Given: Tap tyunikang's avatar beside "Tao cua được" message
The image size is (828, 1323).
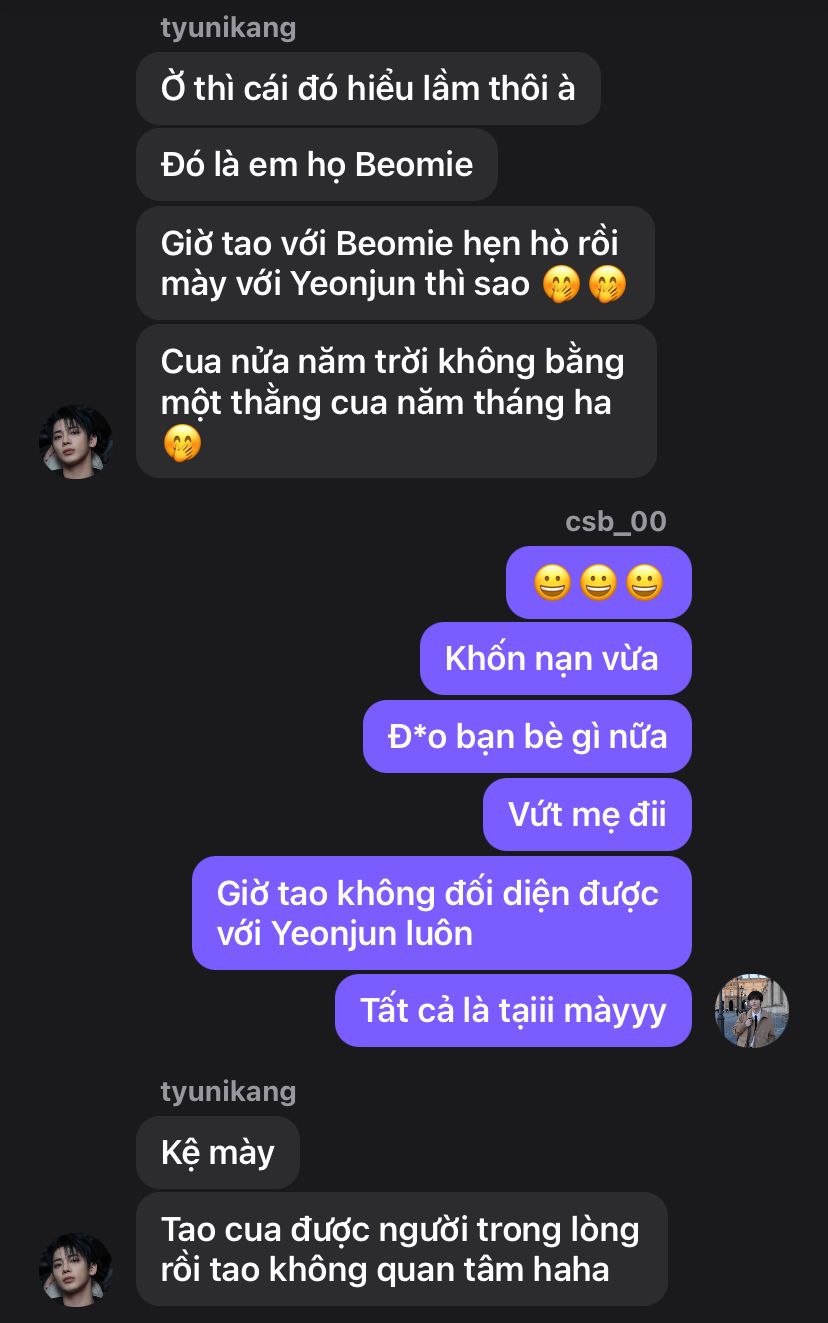Looking at the screenshot, I should (75, 1269).
